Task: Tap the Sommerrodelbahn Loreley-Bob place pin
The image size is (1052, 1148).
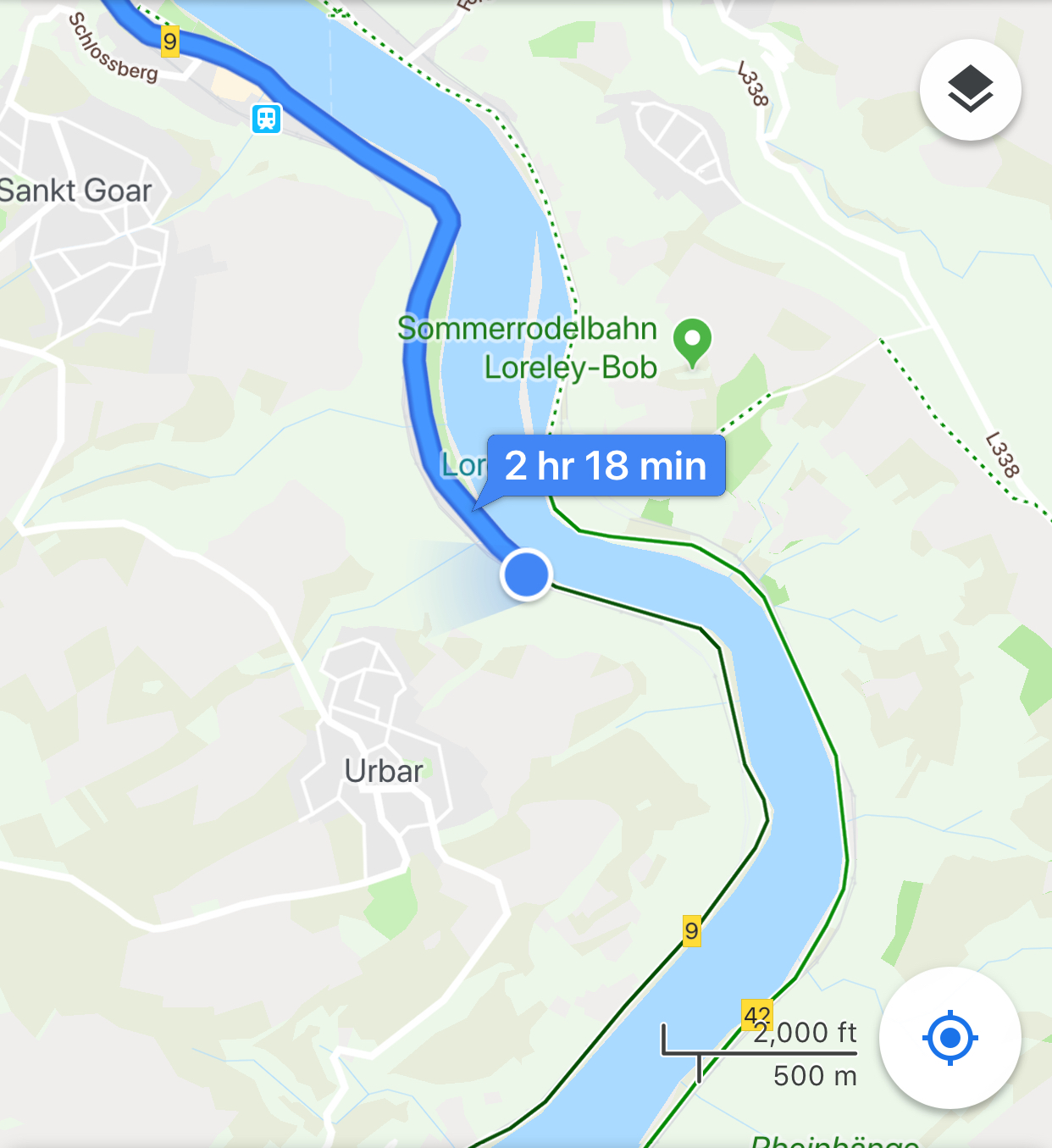Action: pyautogui.click(x=692, y=341)
